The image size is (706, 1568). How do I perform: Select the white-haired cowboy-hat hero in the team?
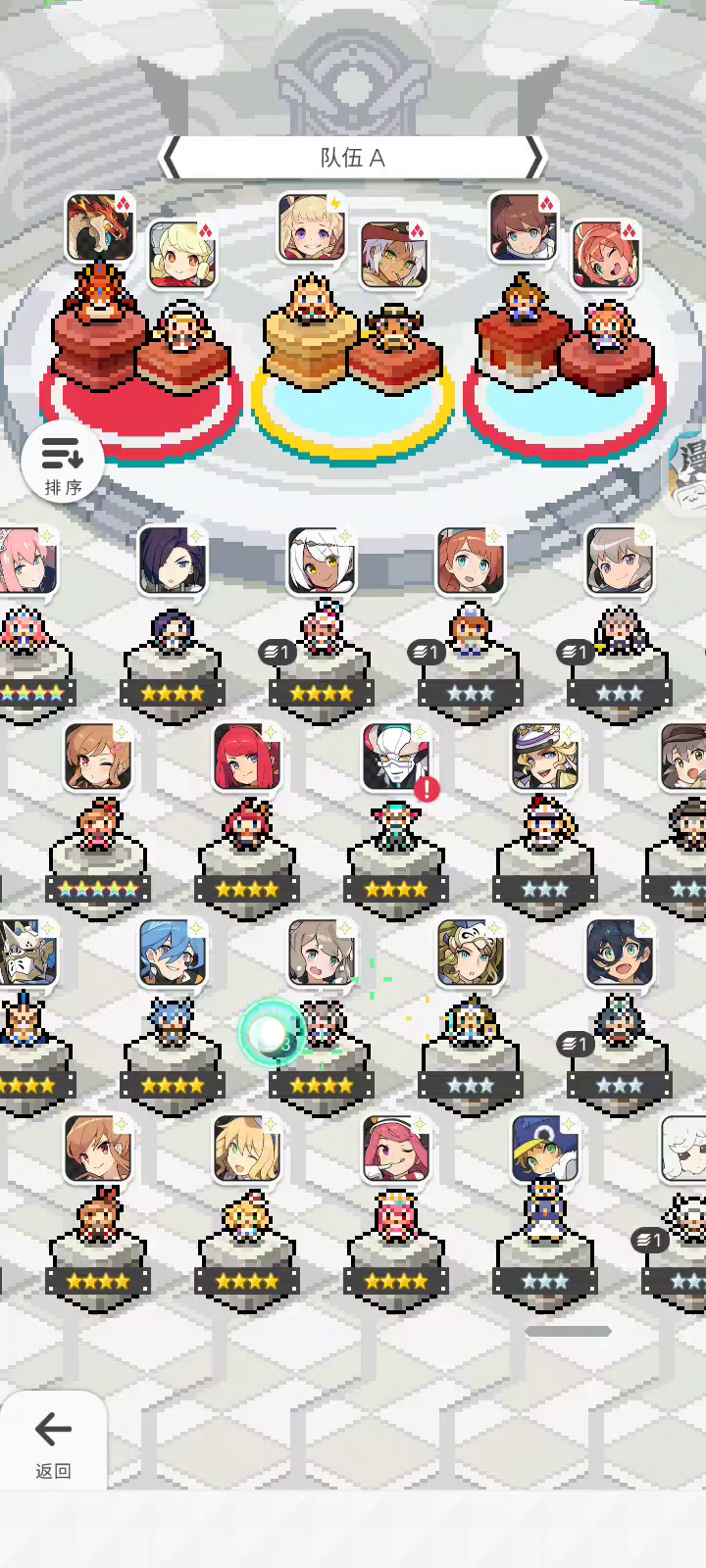coord(394,255)
